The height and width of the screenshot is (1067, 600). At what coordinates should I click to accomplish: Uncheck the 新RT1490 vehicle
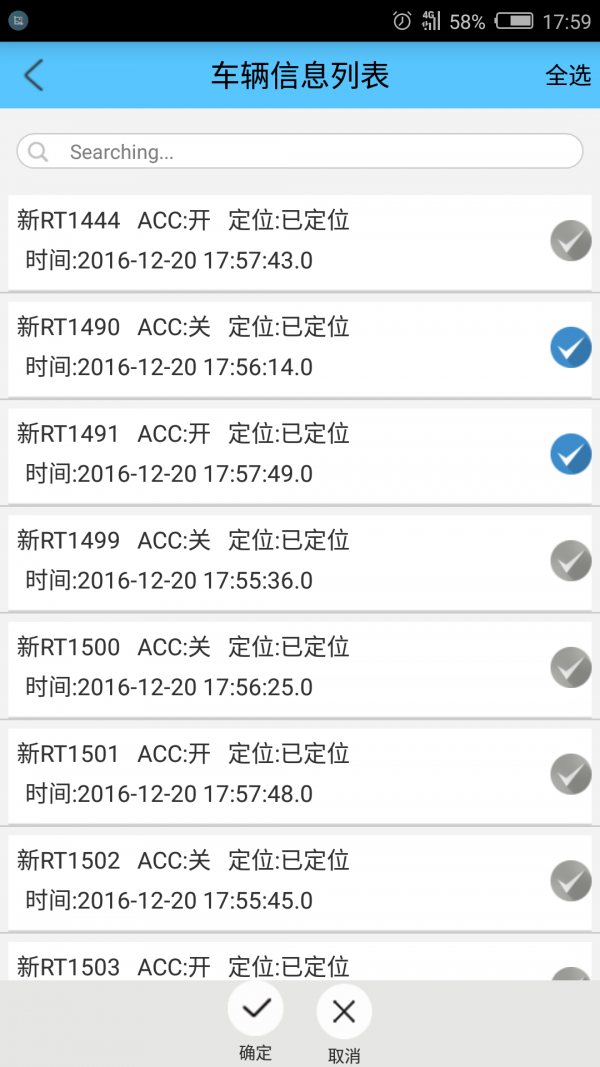[x=571, y=347]
